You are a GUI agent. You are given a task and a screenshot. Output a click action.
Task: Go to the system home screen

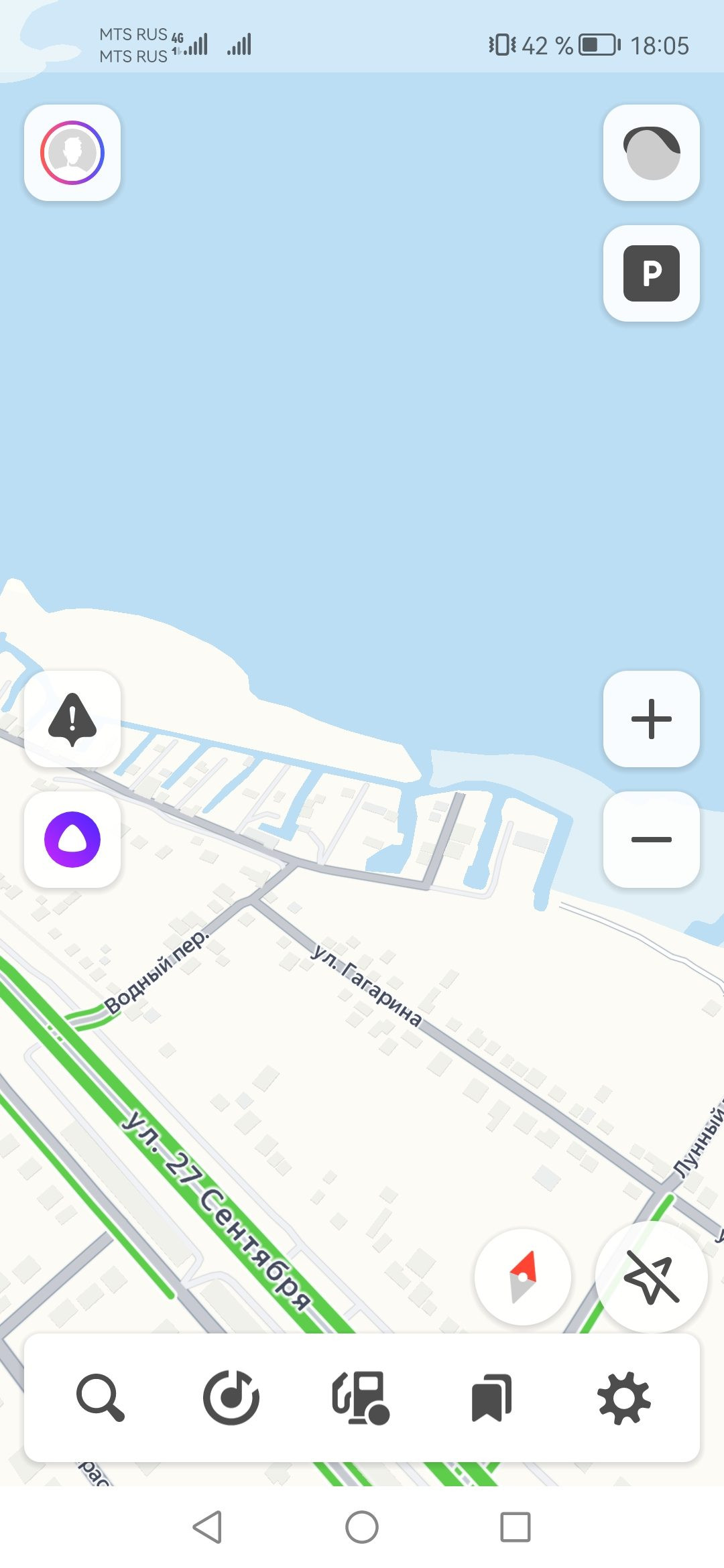[362, 1528]
